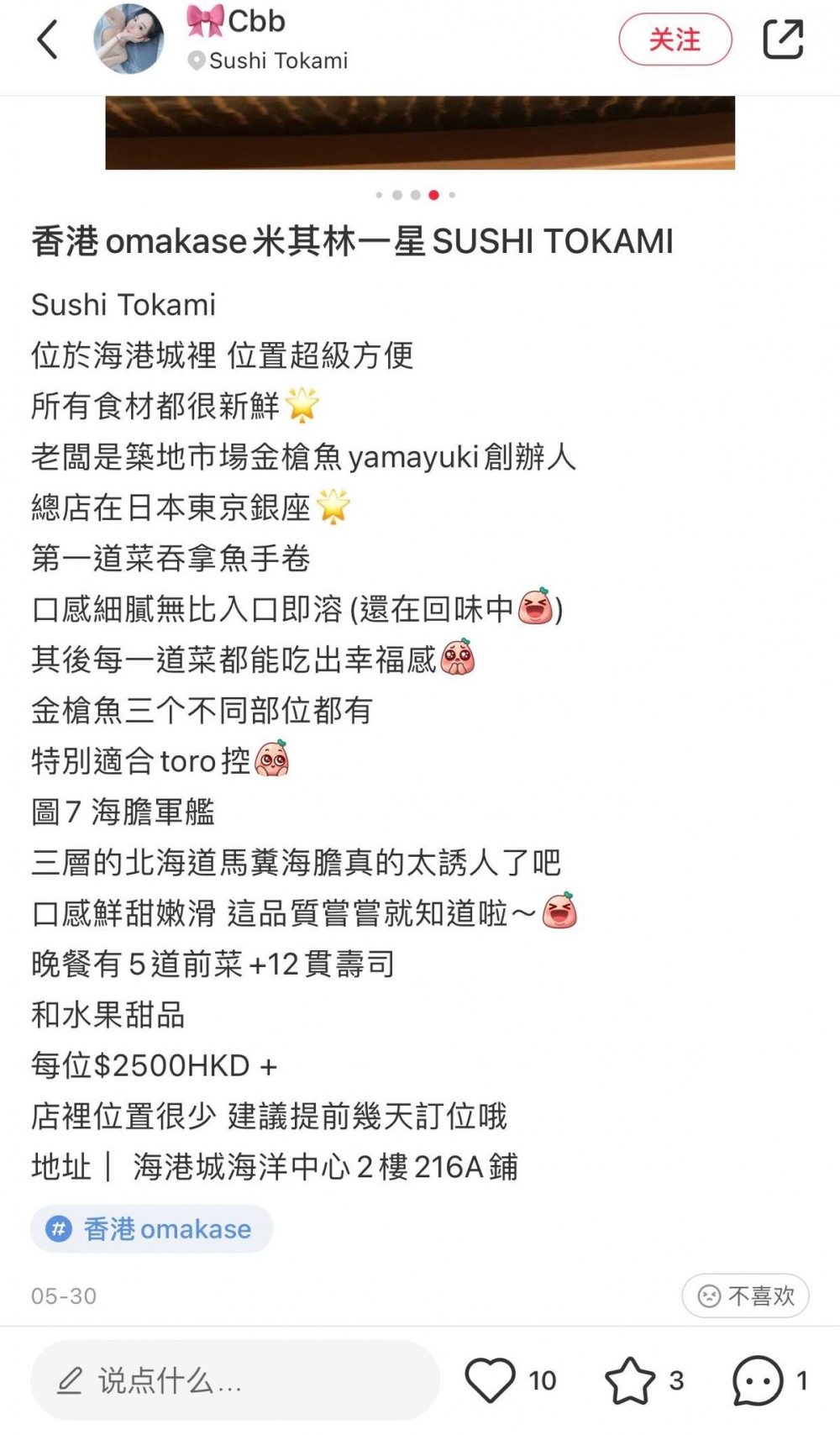The height and width of the screenshot is (1435, 840).
Task: Open the 香港 omakase hashtag
Action: point(152,1229)
